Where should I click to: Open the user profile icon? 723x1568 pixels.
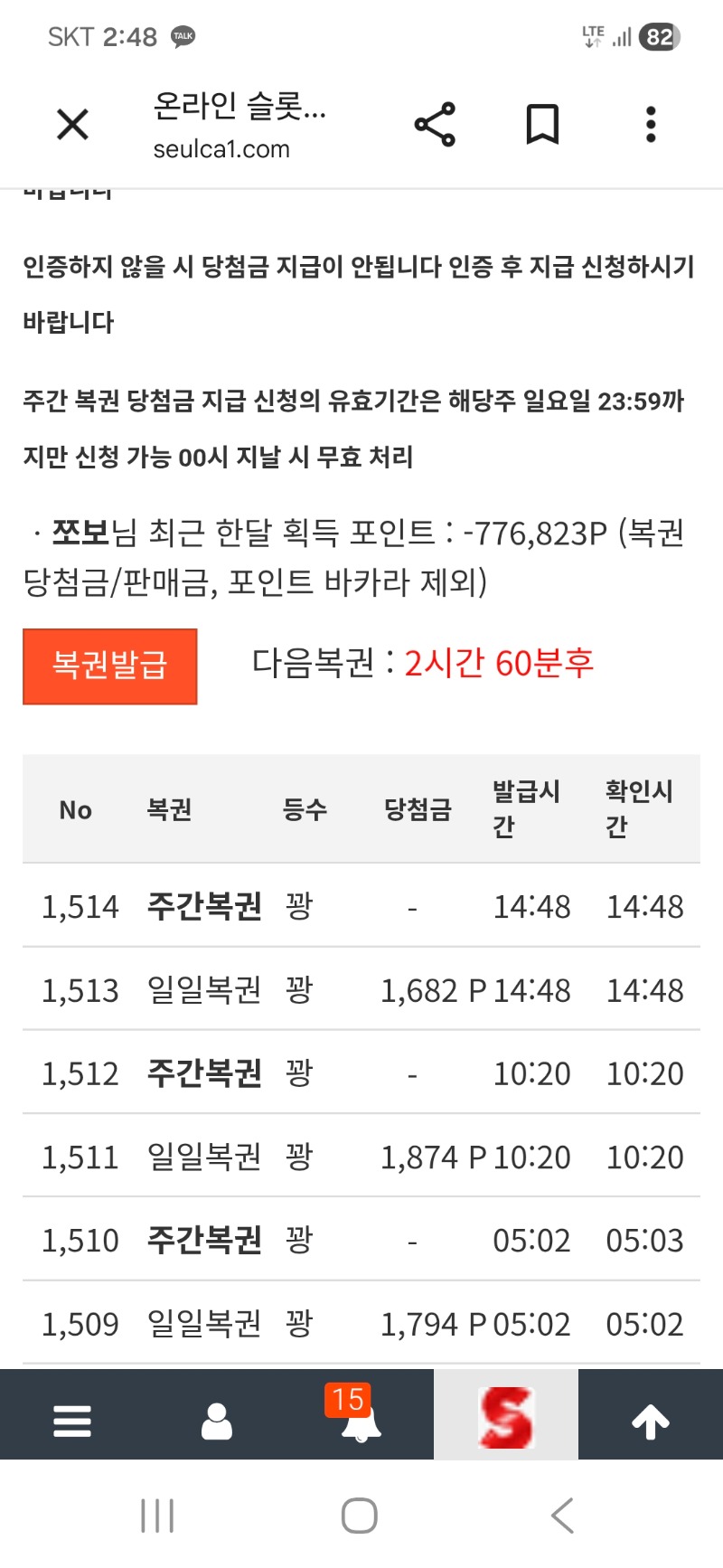click(217, 1421)
